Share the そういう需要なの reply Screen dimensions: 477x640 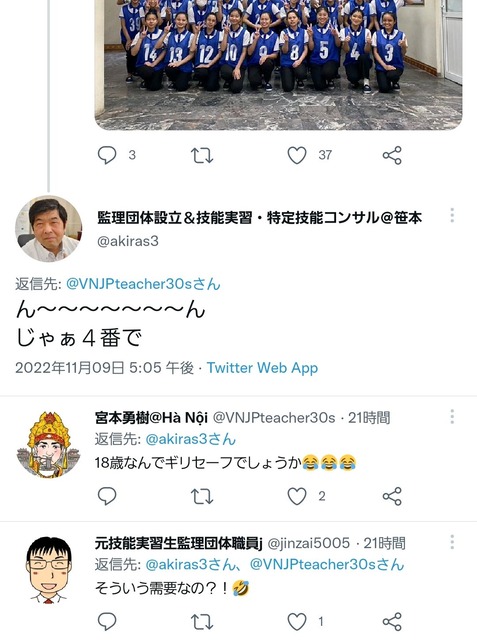(x=392, y=622)
